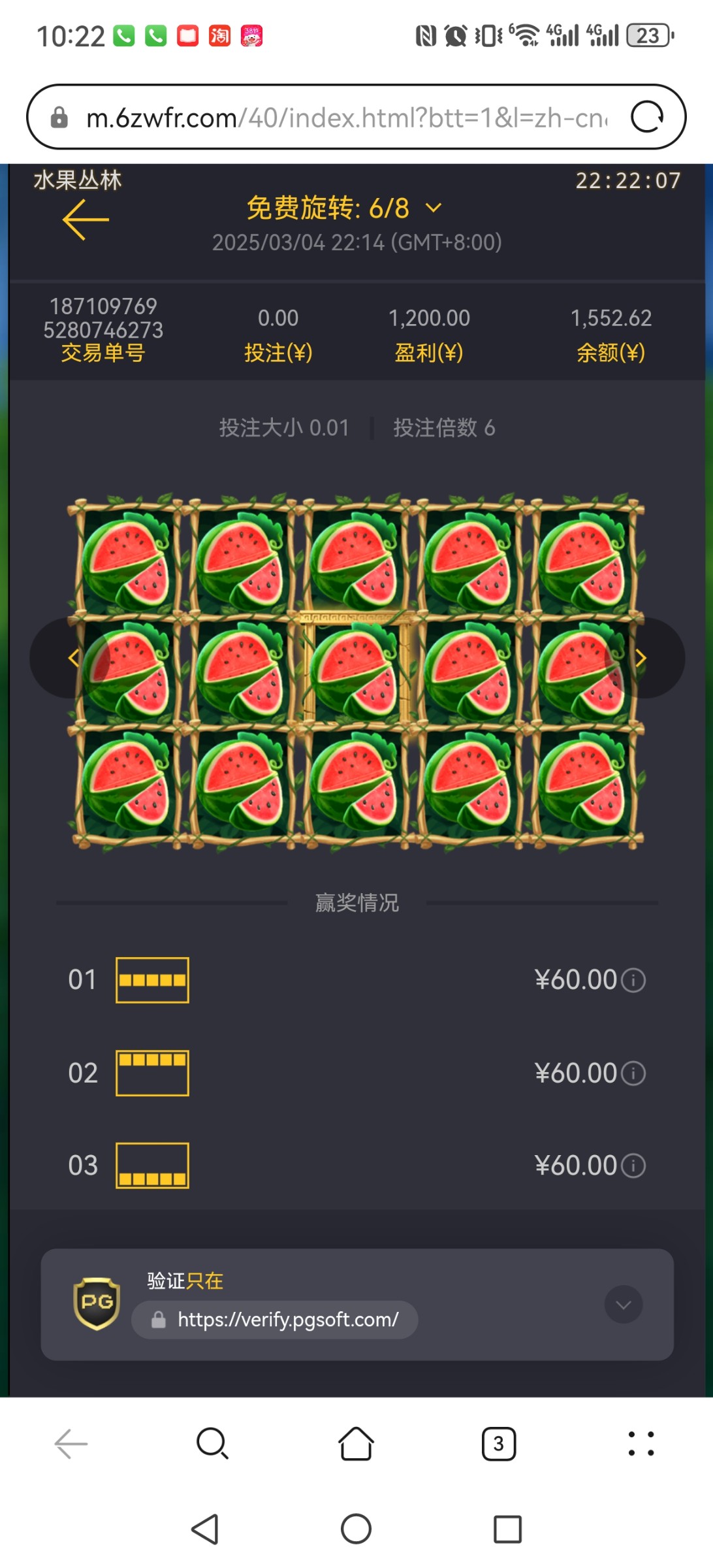Viewport: 713px width, 1568px height.
Task: Open the tab switcher showing 3 tabs
Action: click(499, 1443)
